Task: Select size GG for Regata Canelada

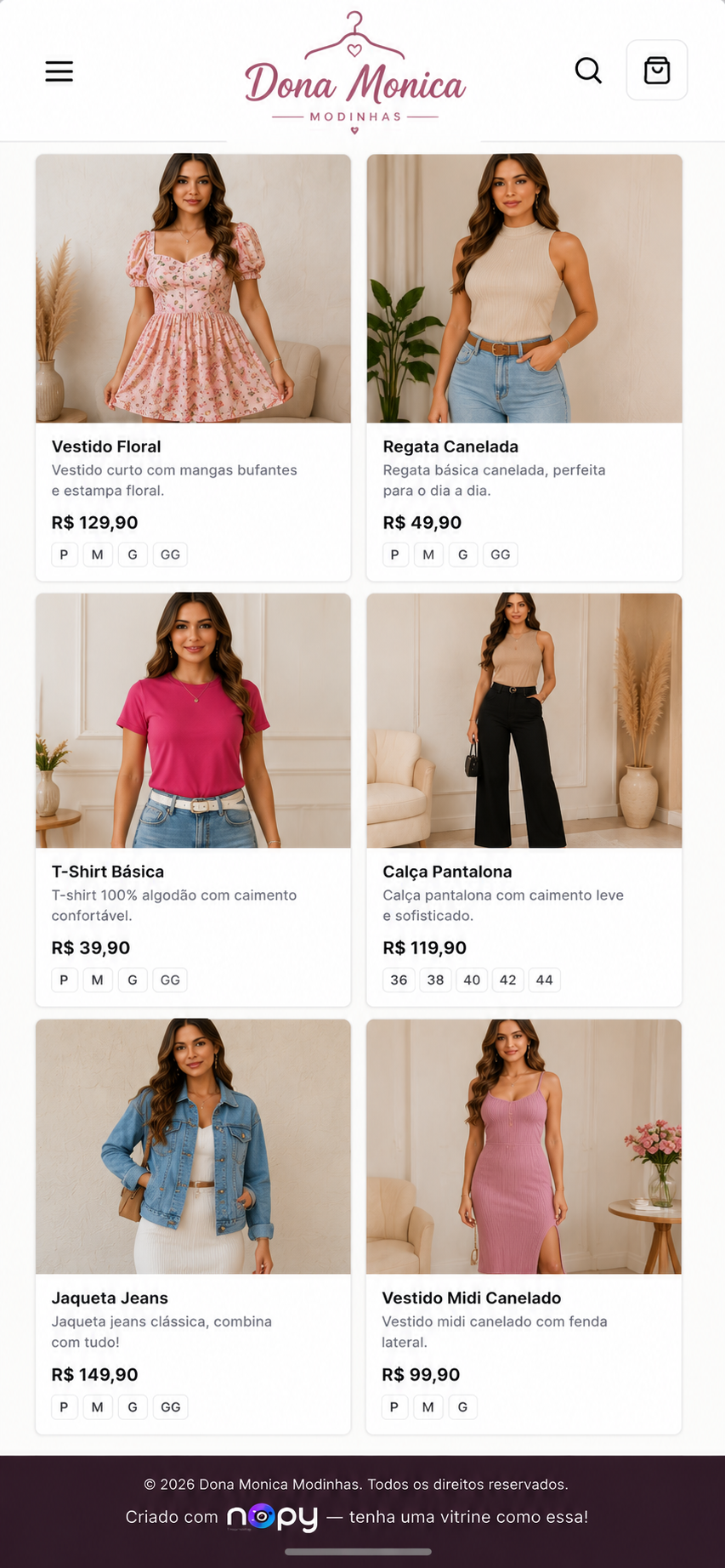Action: tap(501, 554)
